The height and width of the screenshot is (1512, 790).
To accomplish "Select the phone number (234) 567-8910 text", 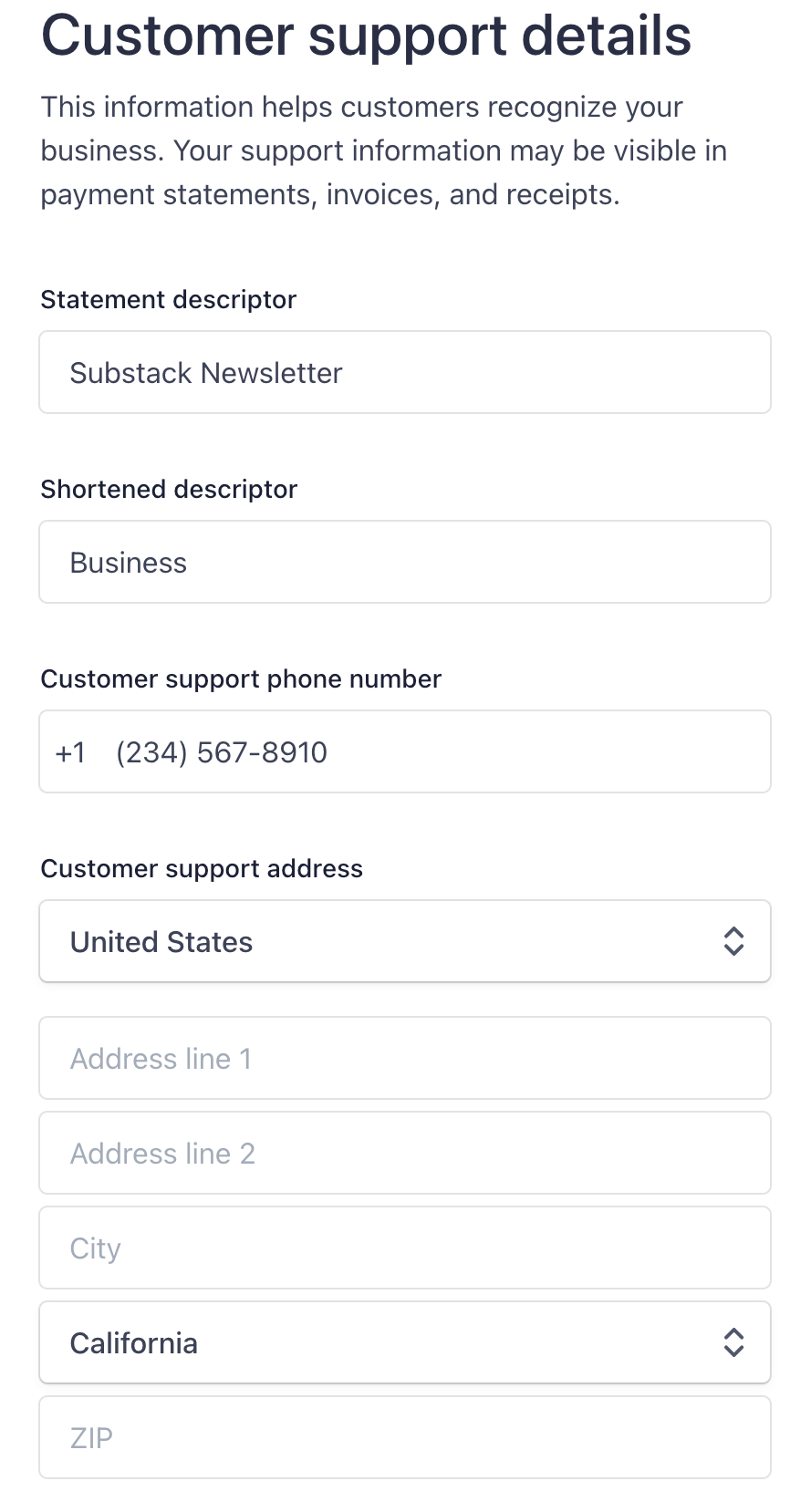I will tap(221, 751).
